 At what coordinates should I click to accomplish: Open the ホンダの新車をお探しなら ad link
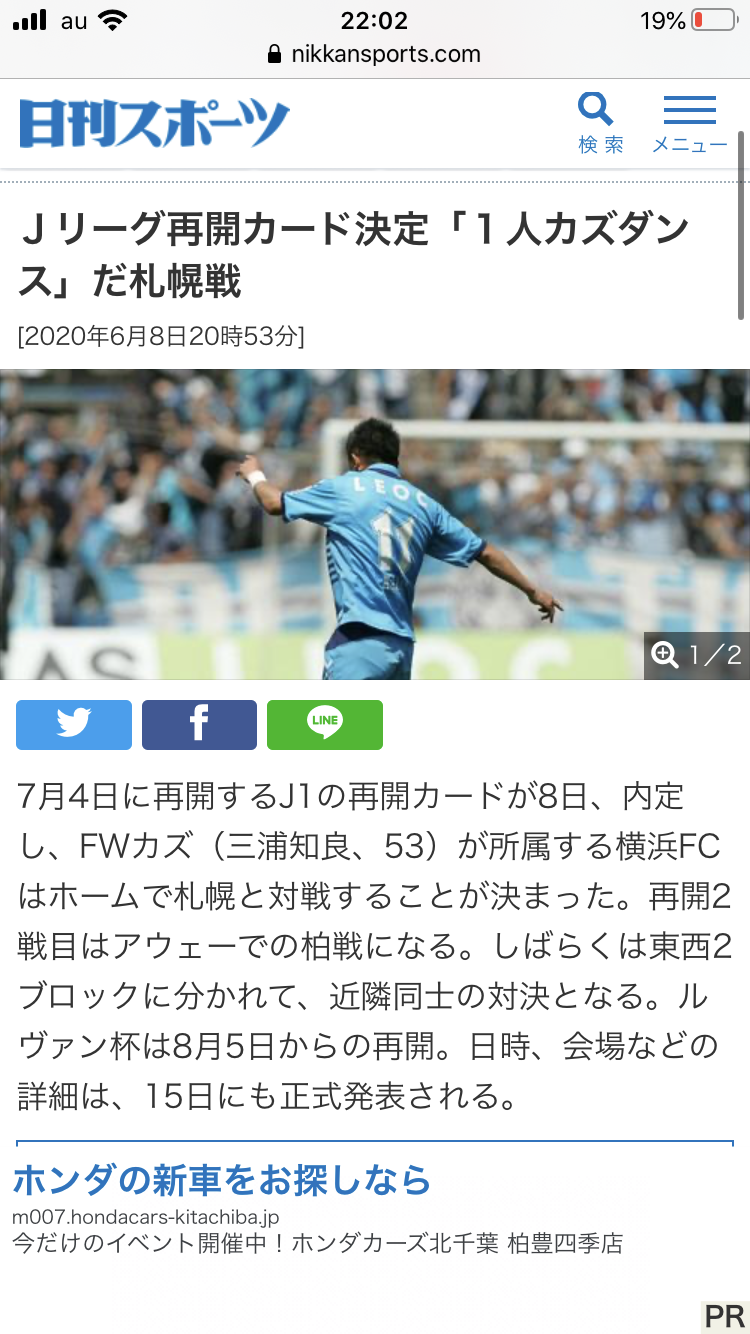pyautogui.click(x=222, y=1180)
